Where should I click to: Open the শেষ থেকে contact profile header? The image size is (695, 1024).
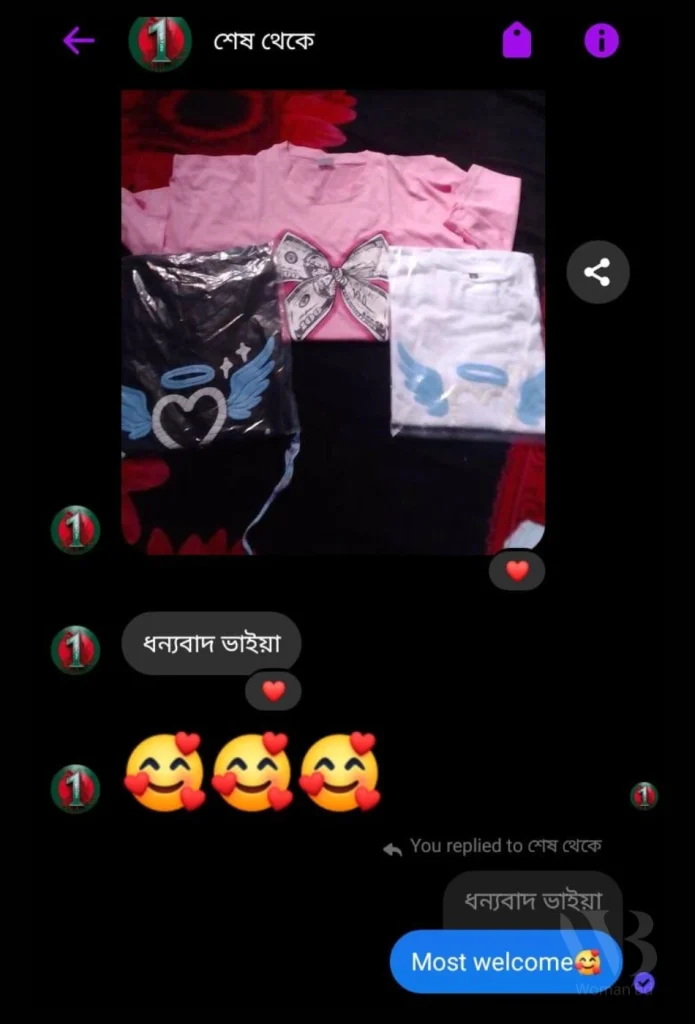(x=264, y=42)
